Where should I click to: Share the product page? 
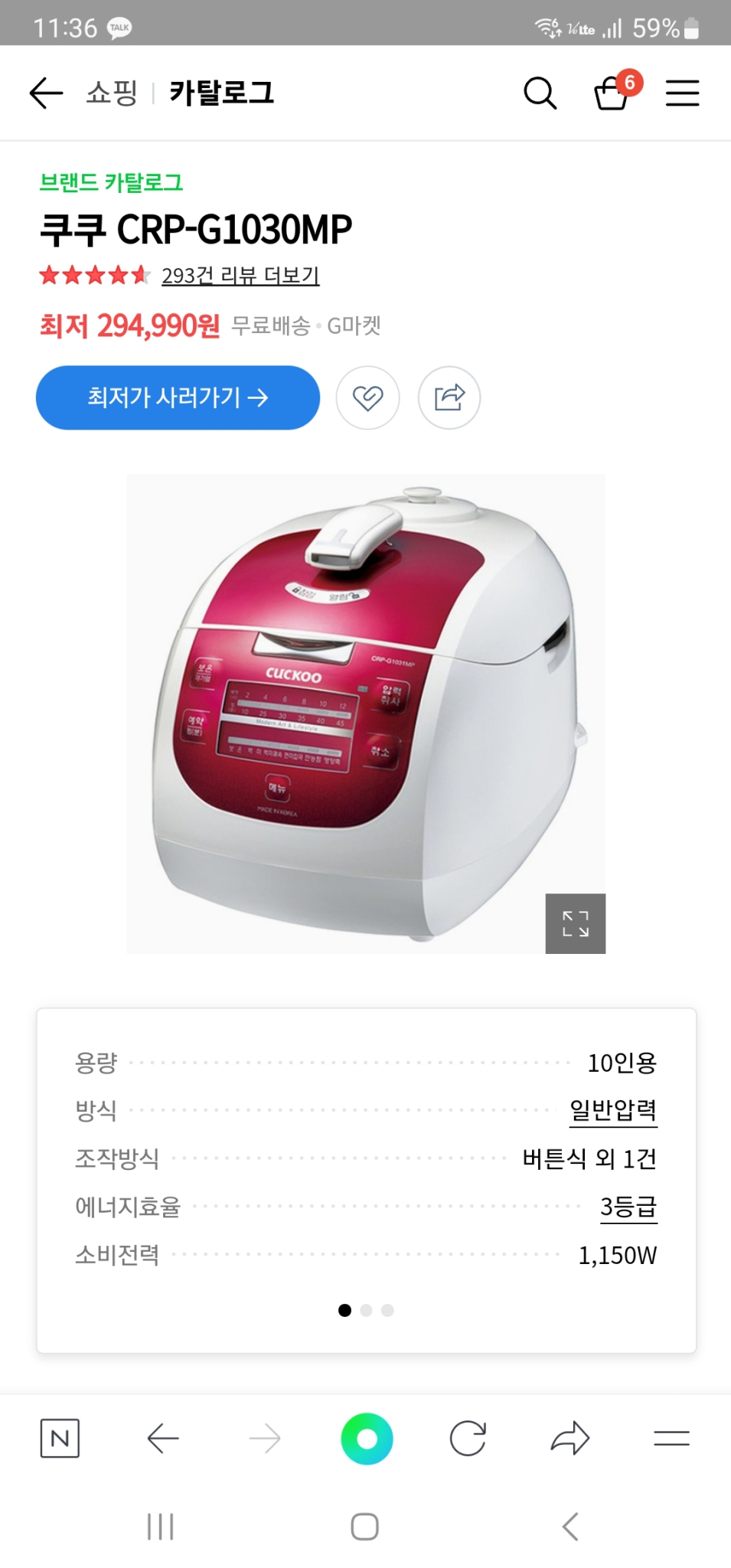click(x=449, y=397)
